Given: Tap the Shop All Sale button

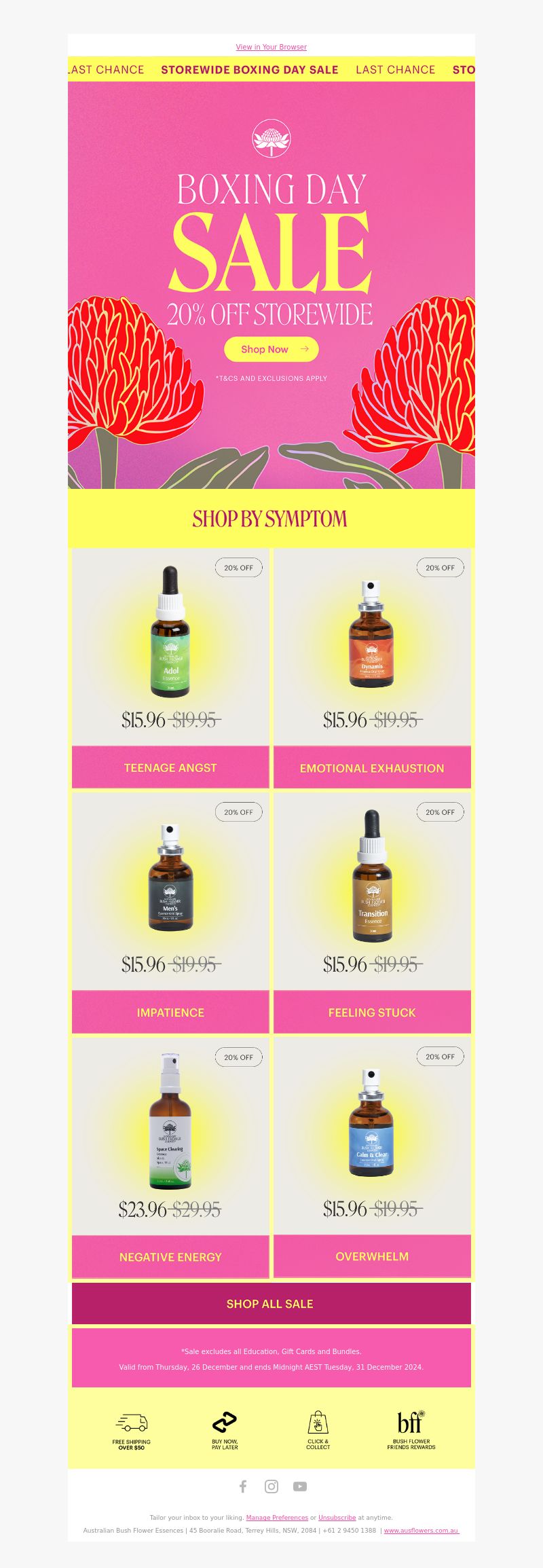Looking at the screenshot, I should point(271,1303).
